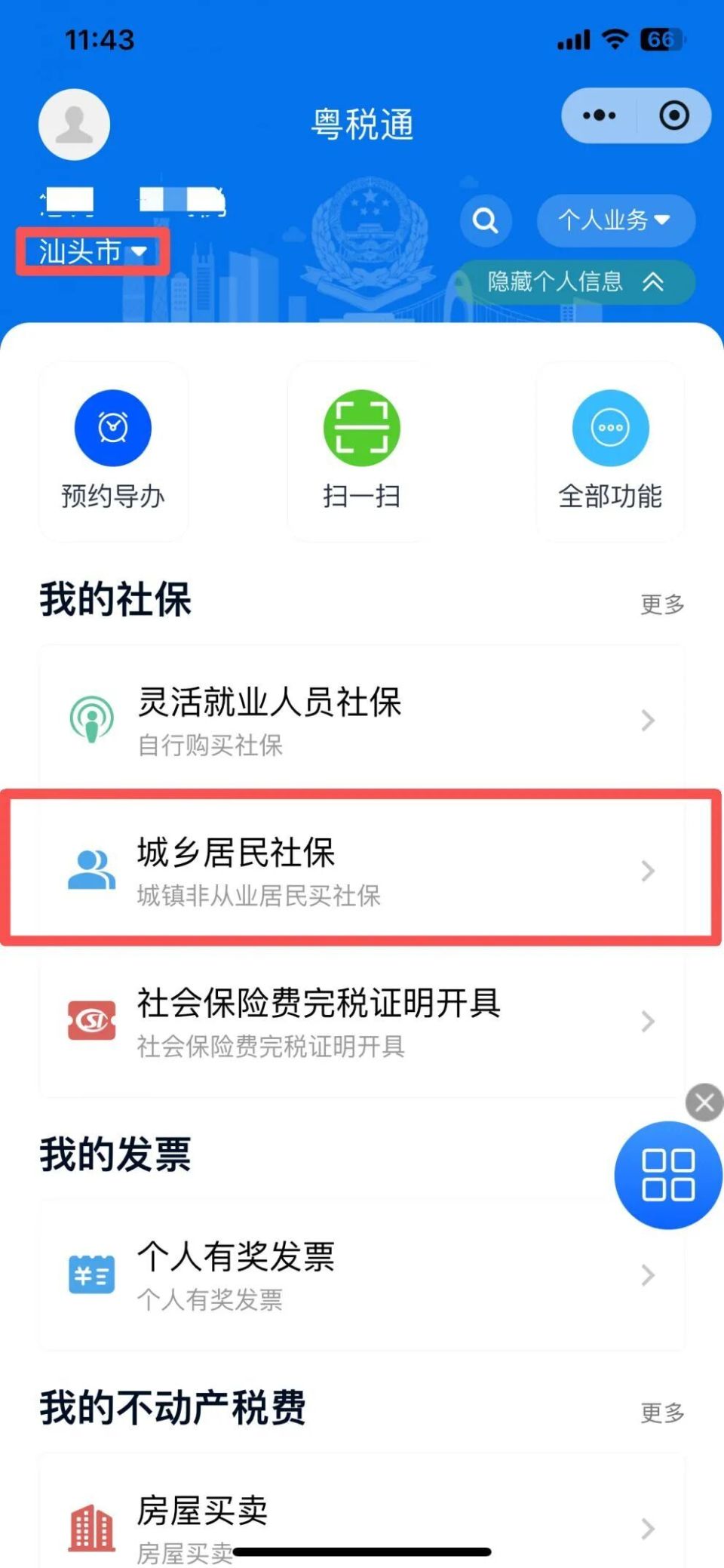Expand the 城乡居民社保 row chevron
Viewport: 724px width, 1568px height.
click(x=647, y=872)
